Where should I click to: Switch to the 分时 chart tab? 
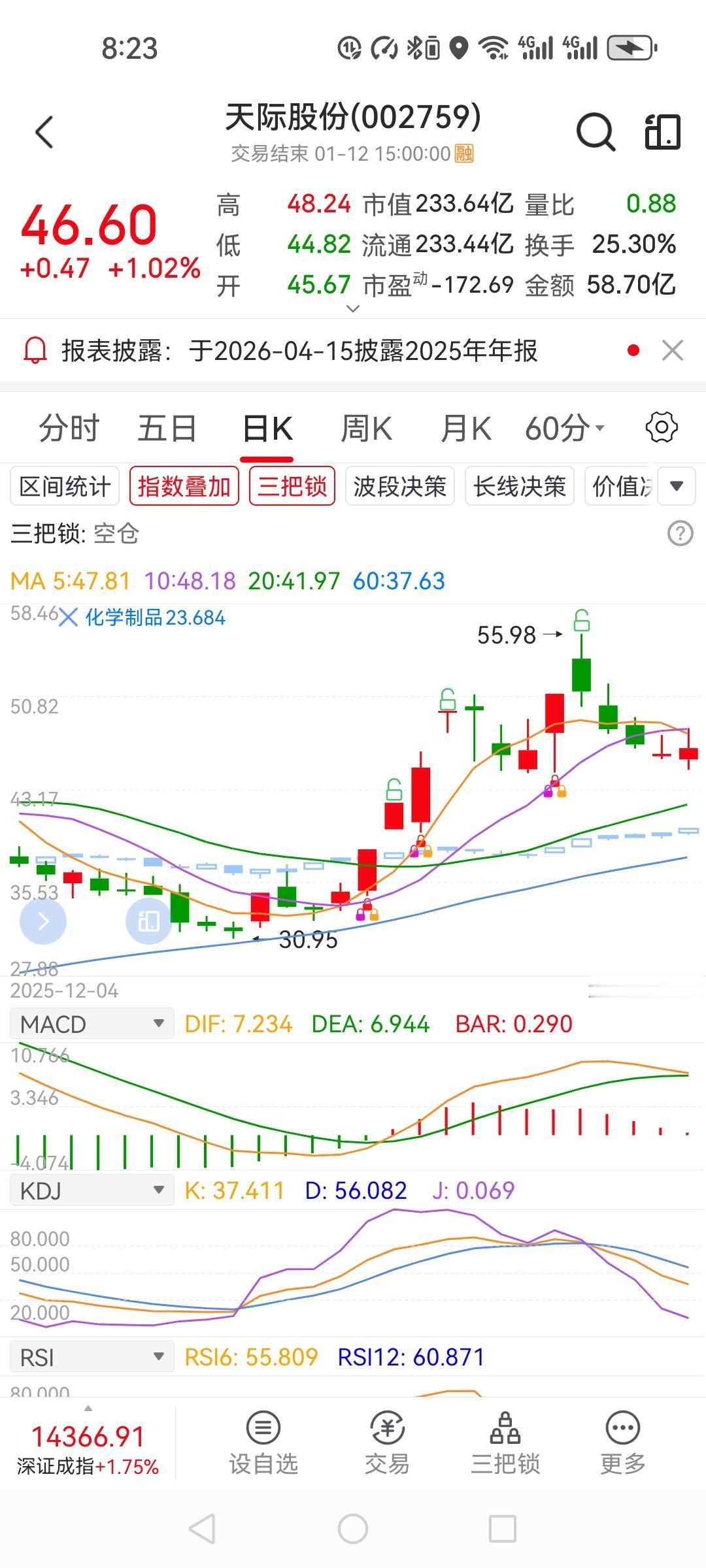pyautogui.click(x=69, y=429)
